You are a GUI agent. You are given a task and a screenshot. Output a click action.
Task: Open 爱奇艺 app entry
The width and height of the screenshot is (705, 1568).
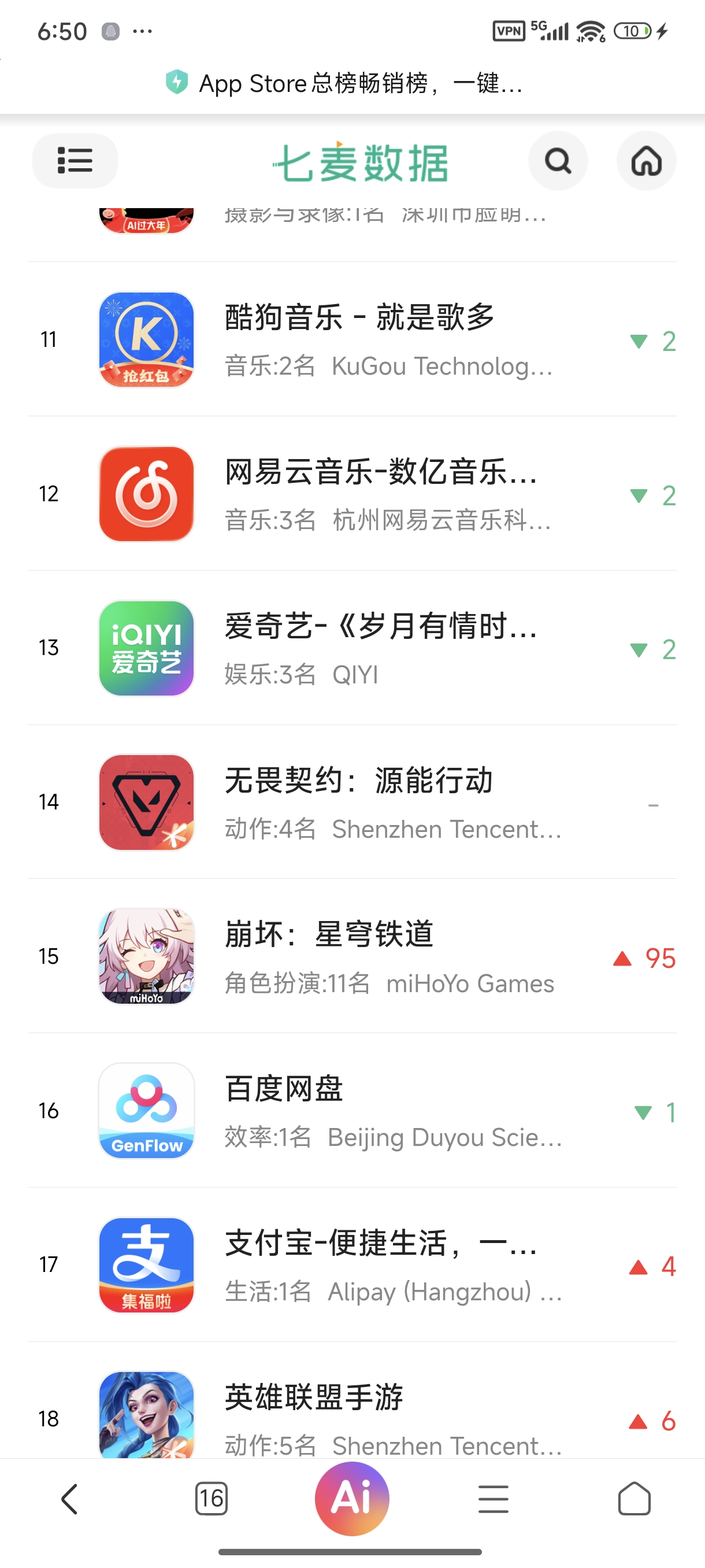(352, 648)
